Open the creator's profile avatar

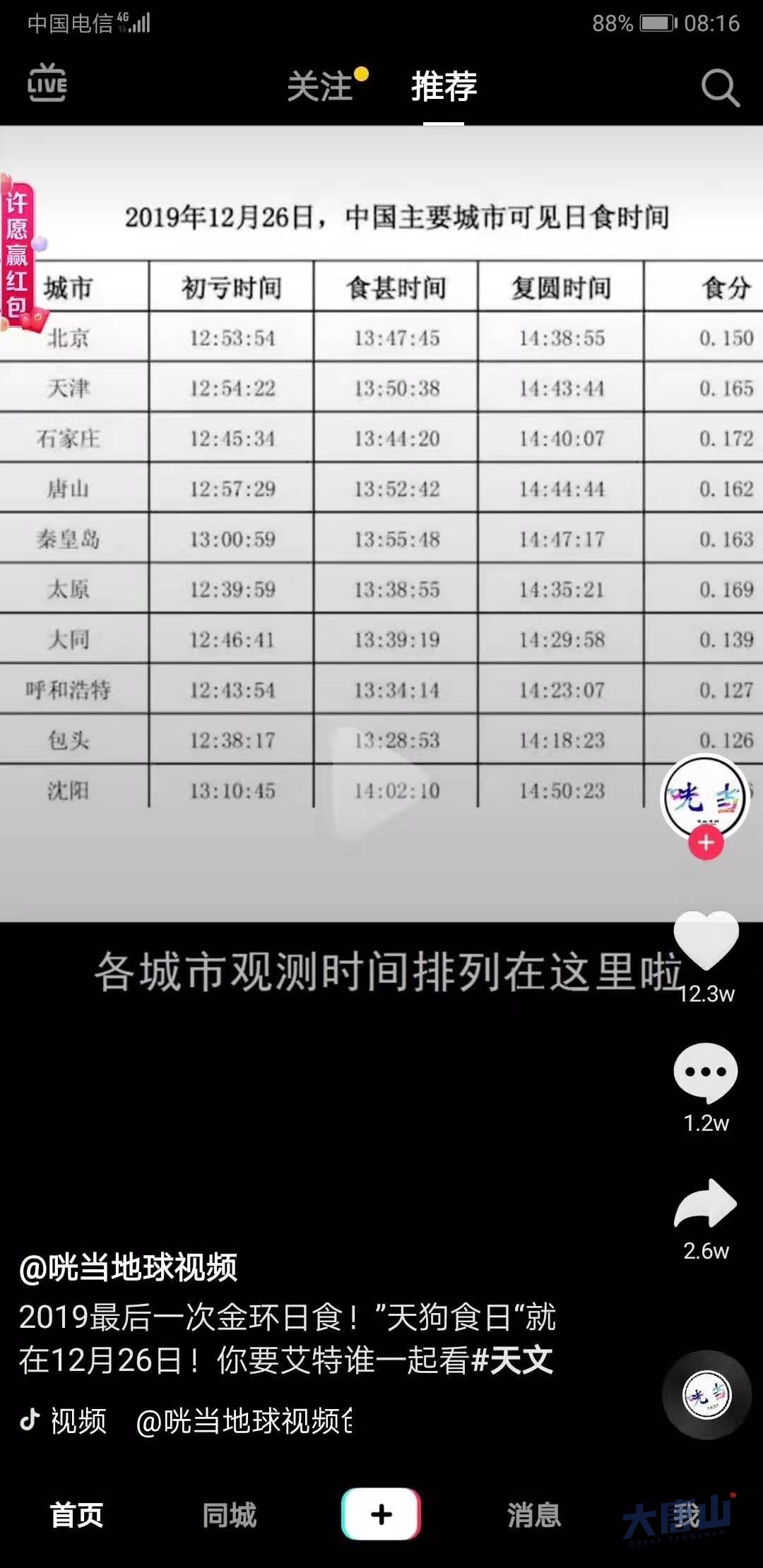[704, 797]
